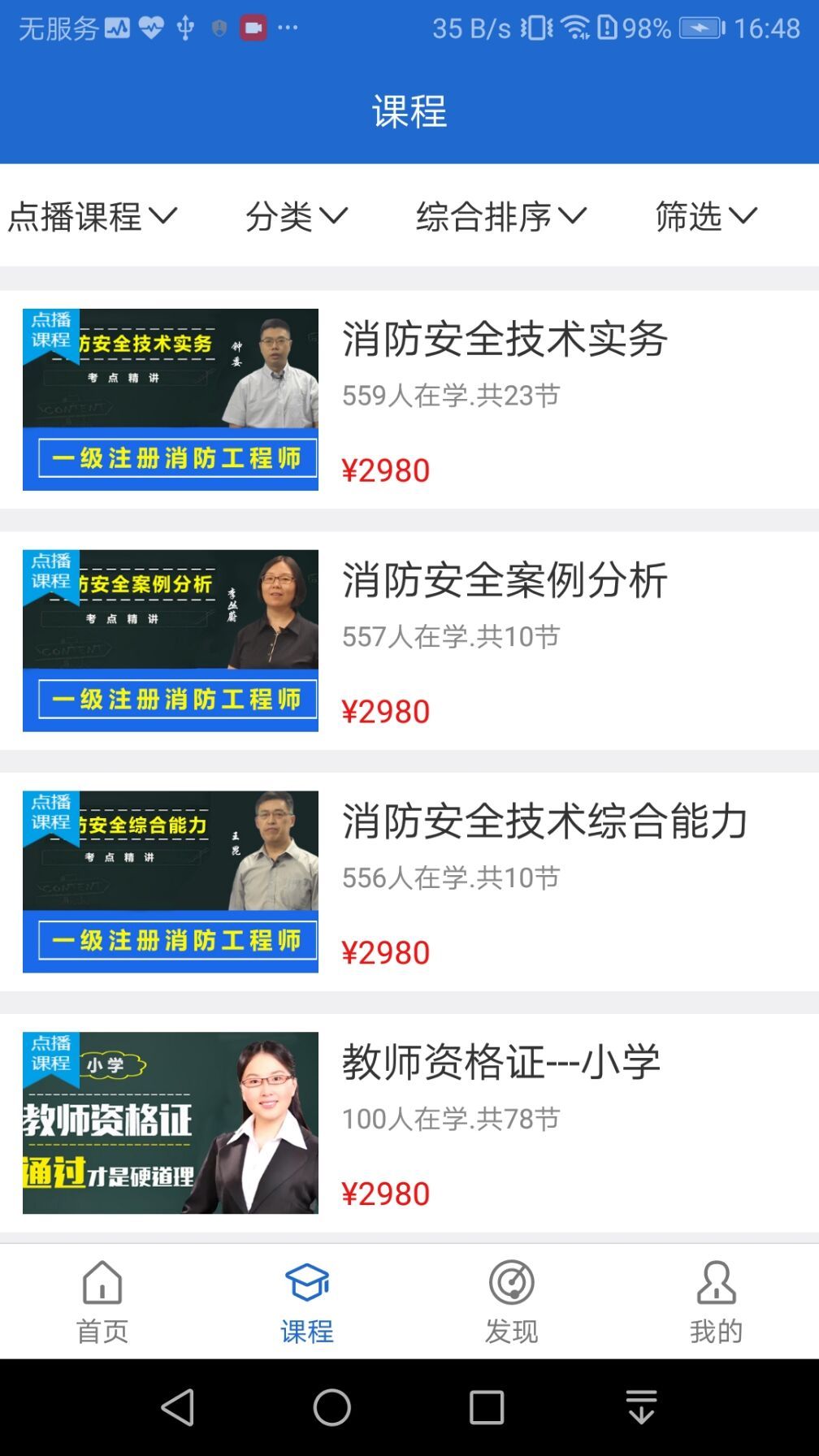Open the 消防安全技术实务 course title
Image resolution: width=819 pixels, height=1456 pixels.
pyautogui.click(x=504, y=340)
